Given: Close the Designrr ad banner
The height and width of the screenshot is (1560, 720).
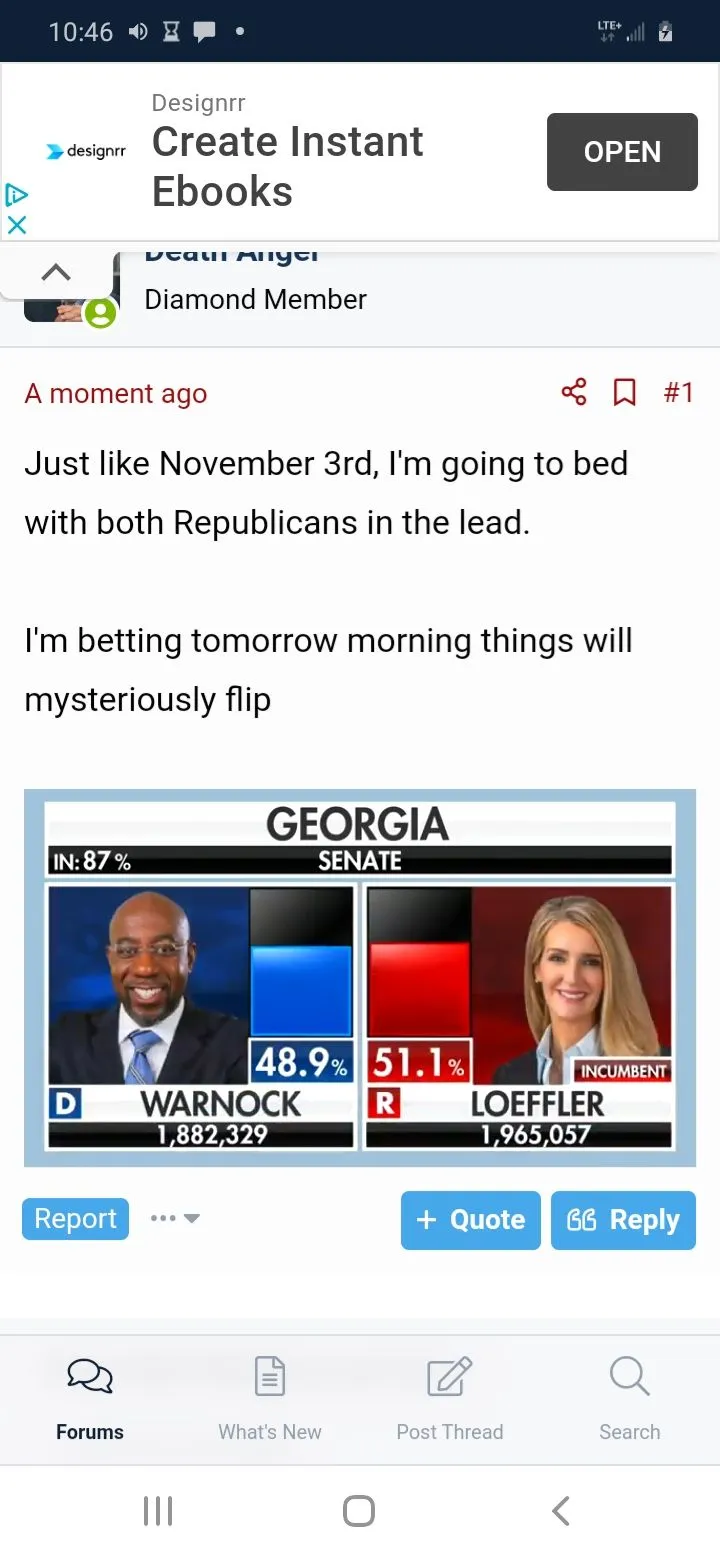Looking at the screenshot, I should [16, 225].
